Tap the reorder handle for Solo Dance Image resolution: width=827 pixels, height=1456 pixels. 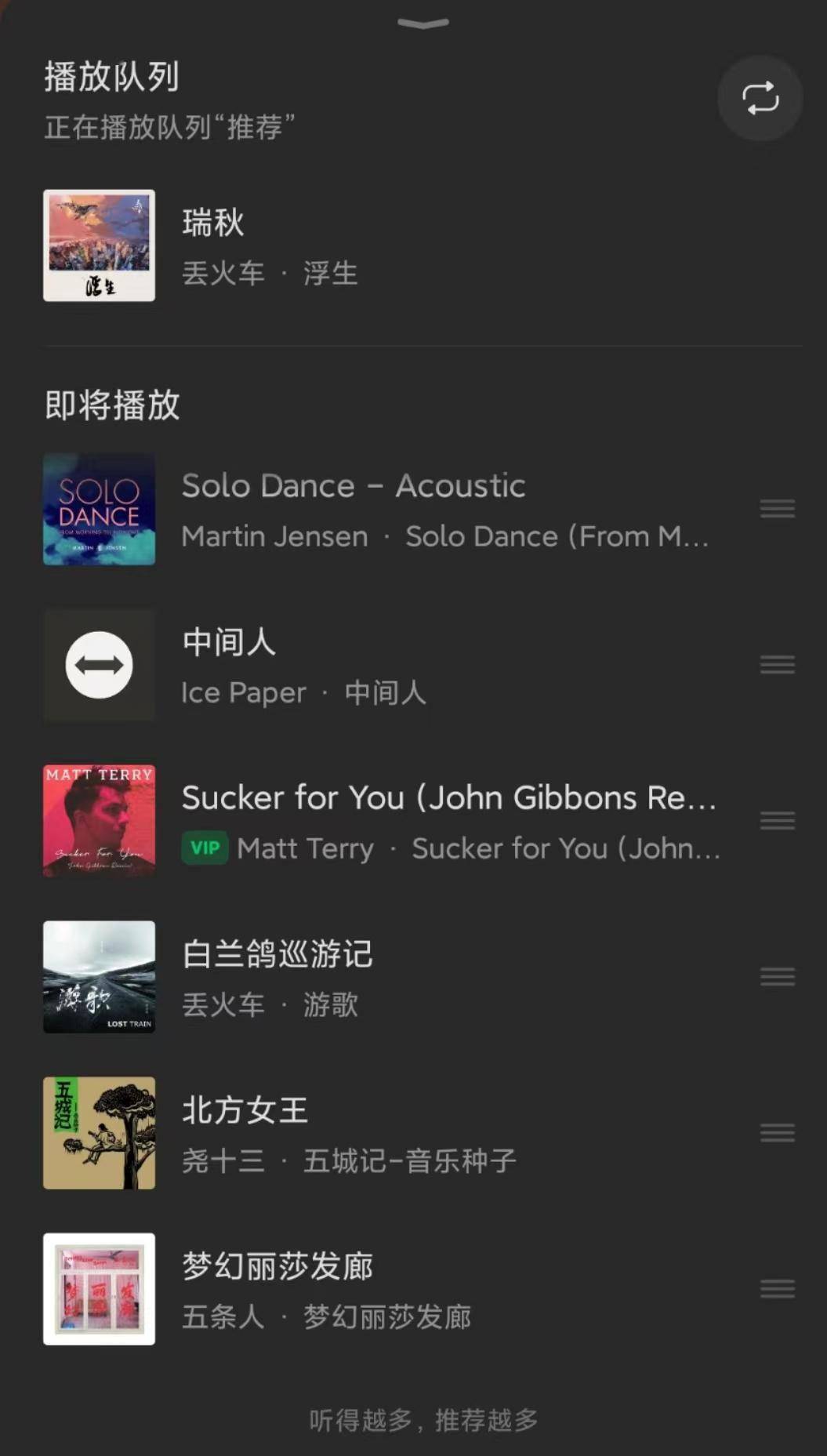(776, 509)
